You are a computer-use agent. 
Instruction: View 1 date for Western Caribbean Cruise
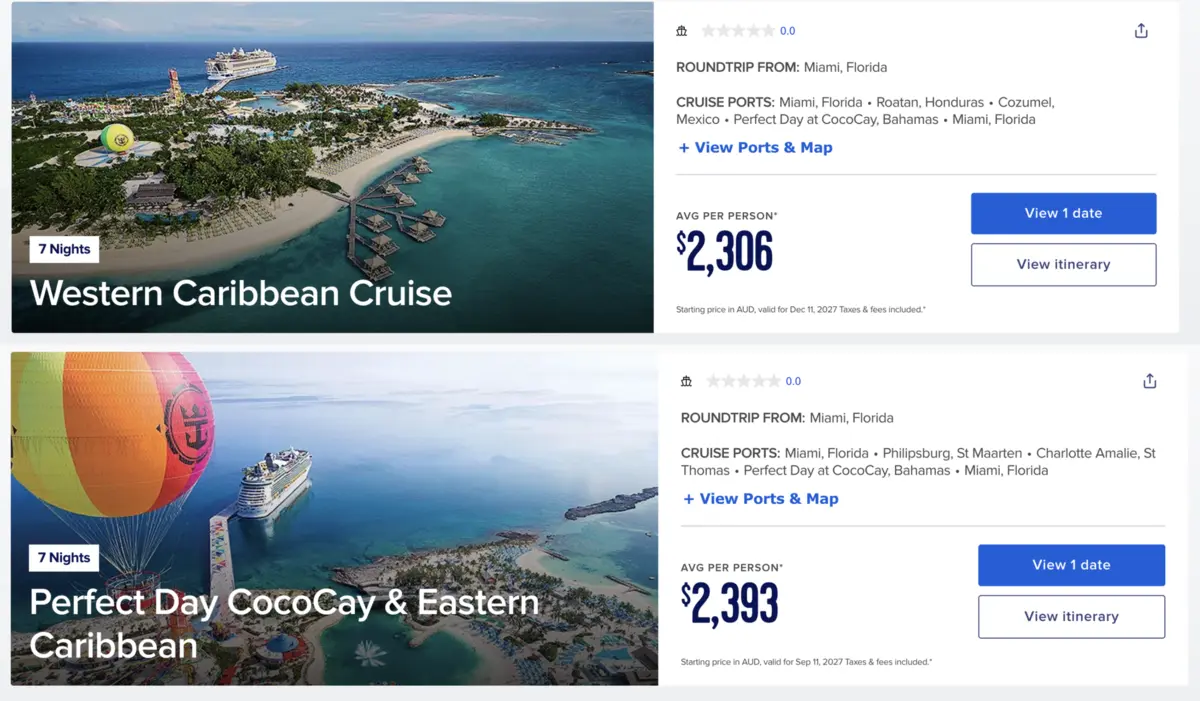[x=1063, y=214]
